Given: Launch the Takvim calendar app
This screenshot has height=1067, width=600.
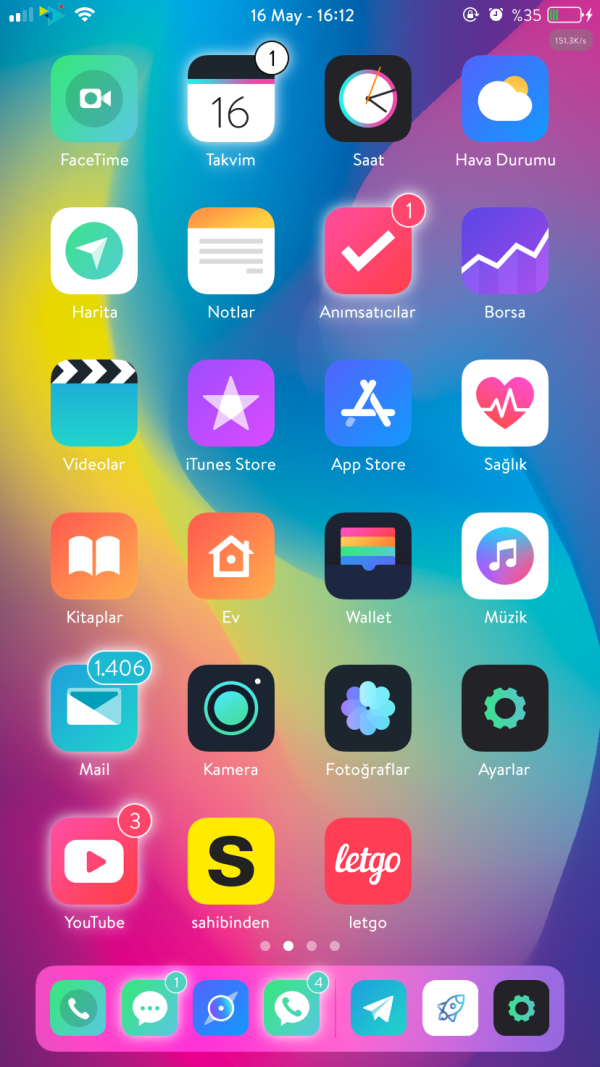Looking at the screenshot, I should click(x=231, y=98).
